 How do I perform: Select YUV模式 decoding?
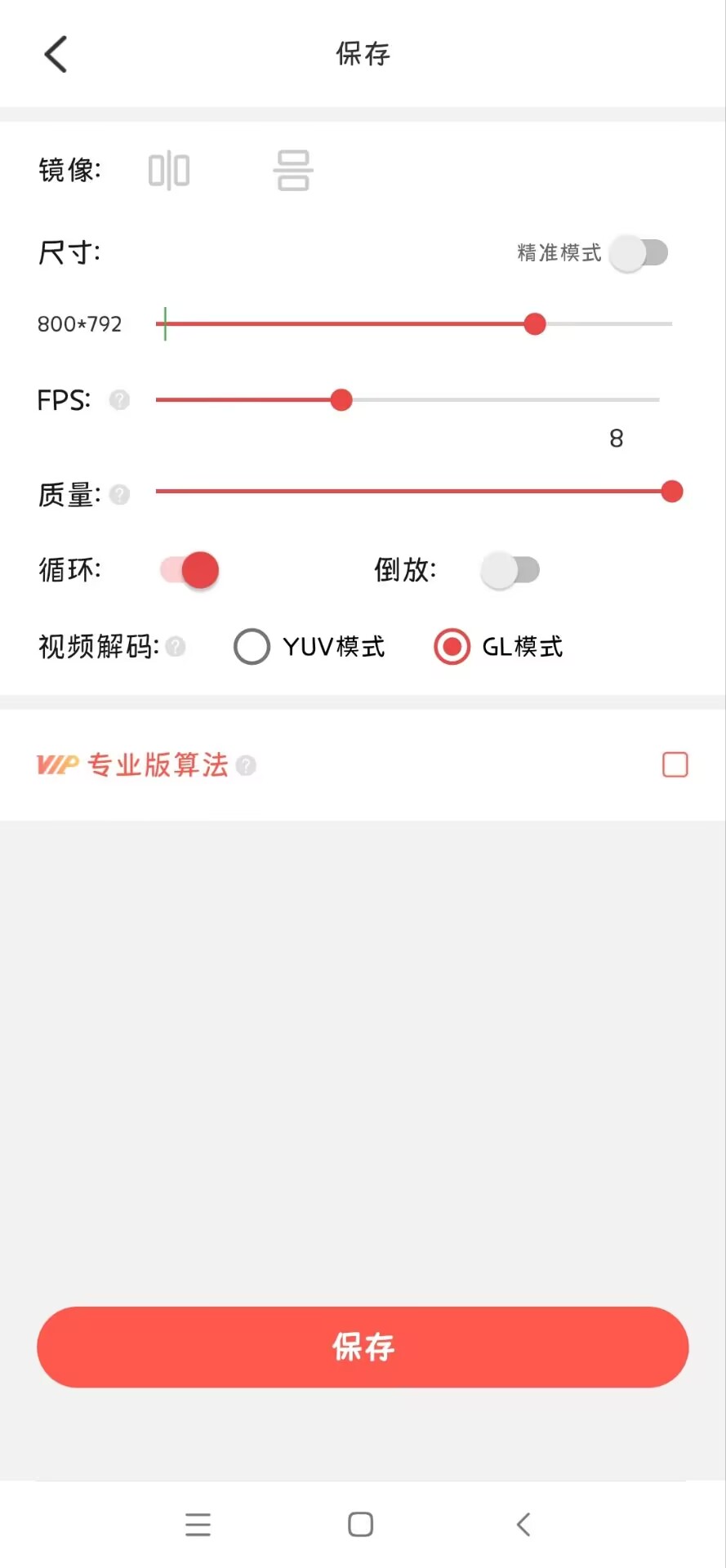310,647
